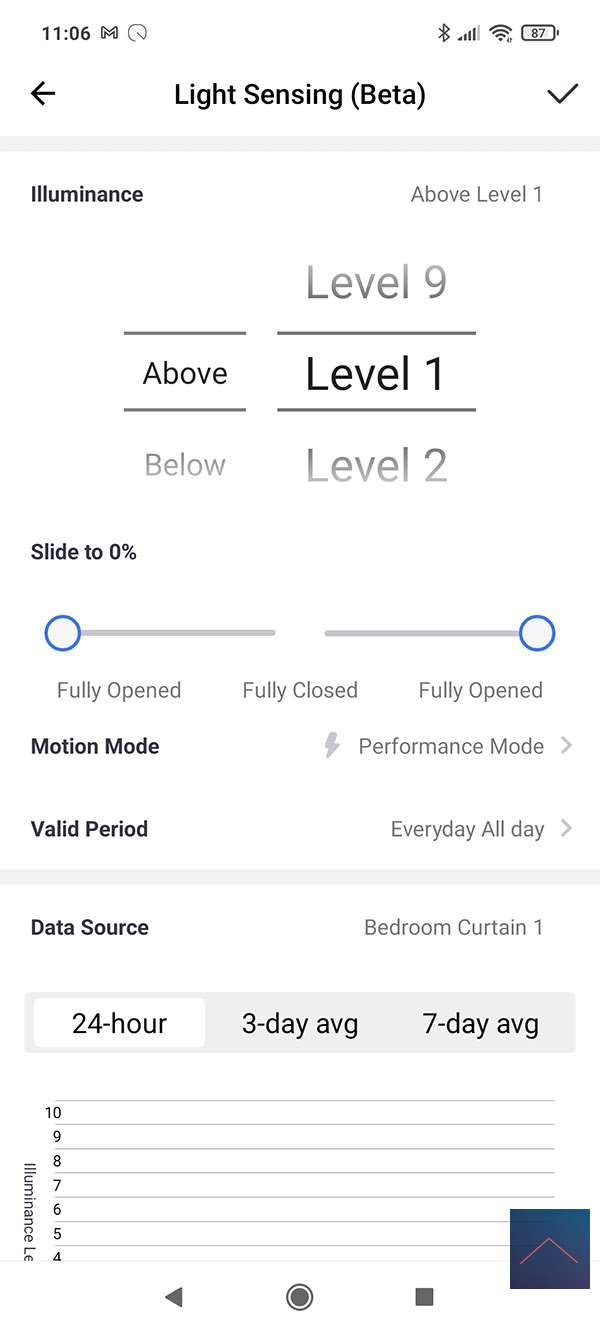Image resolution: width=600 pixels, height=1333 pixels.
Task: Tap the right curtain slider handle
Action: pyautogui.click(x=537, y=633)
